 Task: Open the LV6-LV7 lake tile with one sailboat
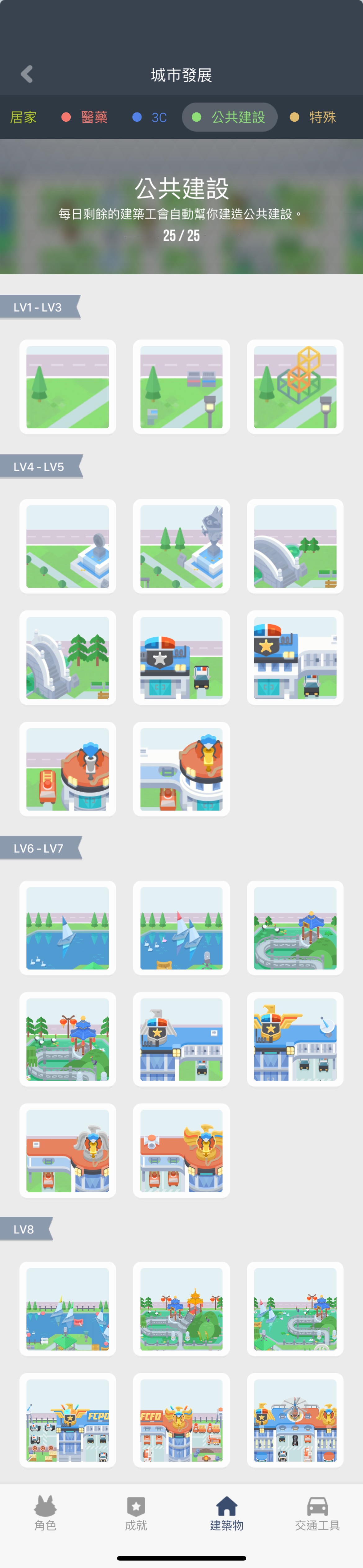pyautogui.click(x=68, y=928)
